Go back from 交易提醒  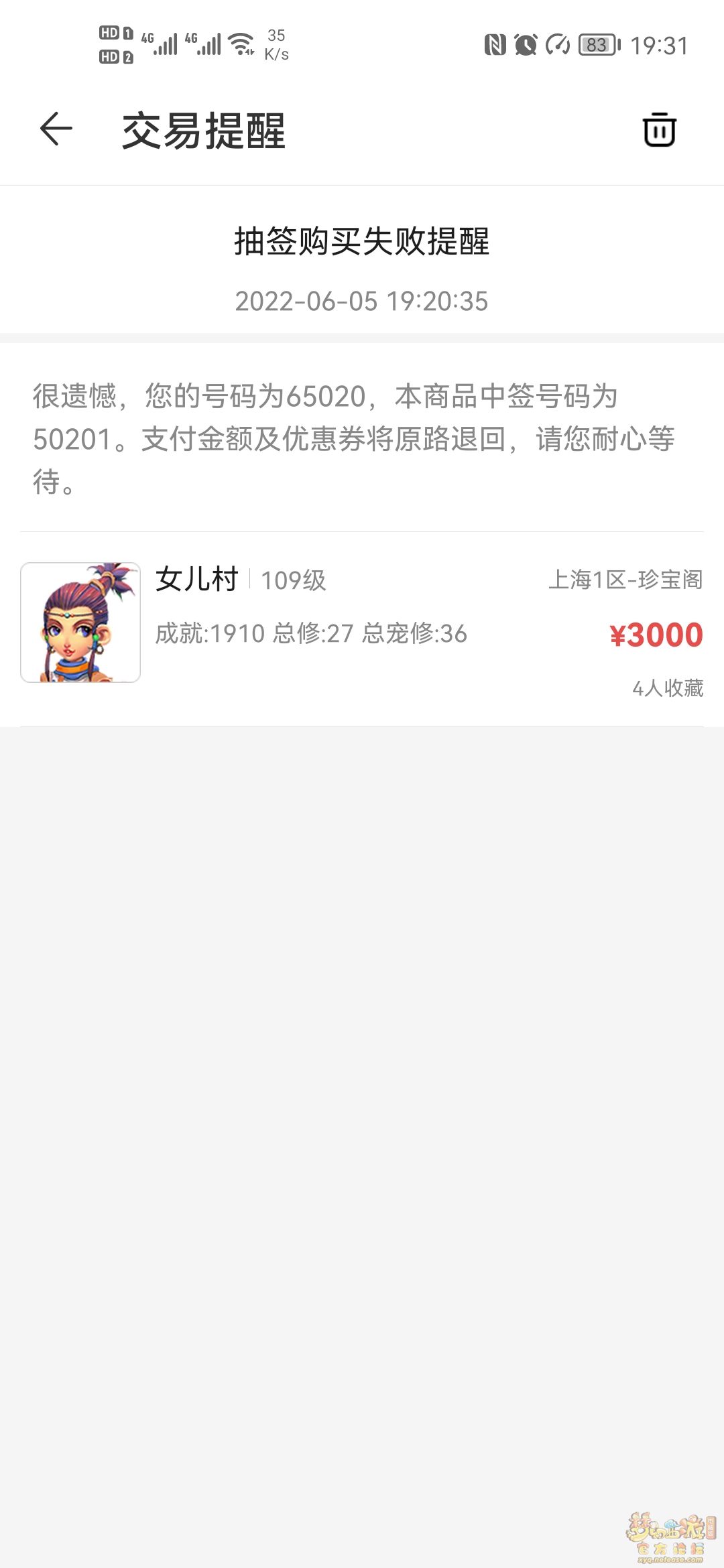tap(56, 129)
